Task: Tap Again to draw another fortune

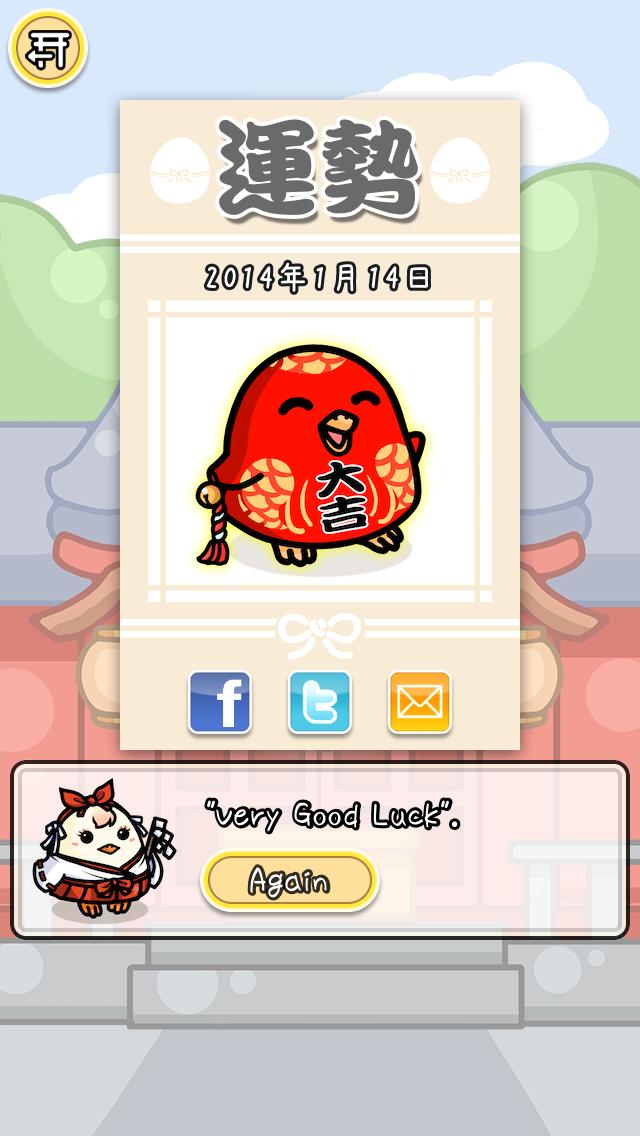Action: click(x=289, y=881)
